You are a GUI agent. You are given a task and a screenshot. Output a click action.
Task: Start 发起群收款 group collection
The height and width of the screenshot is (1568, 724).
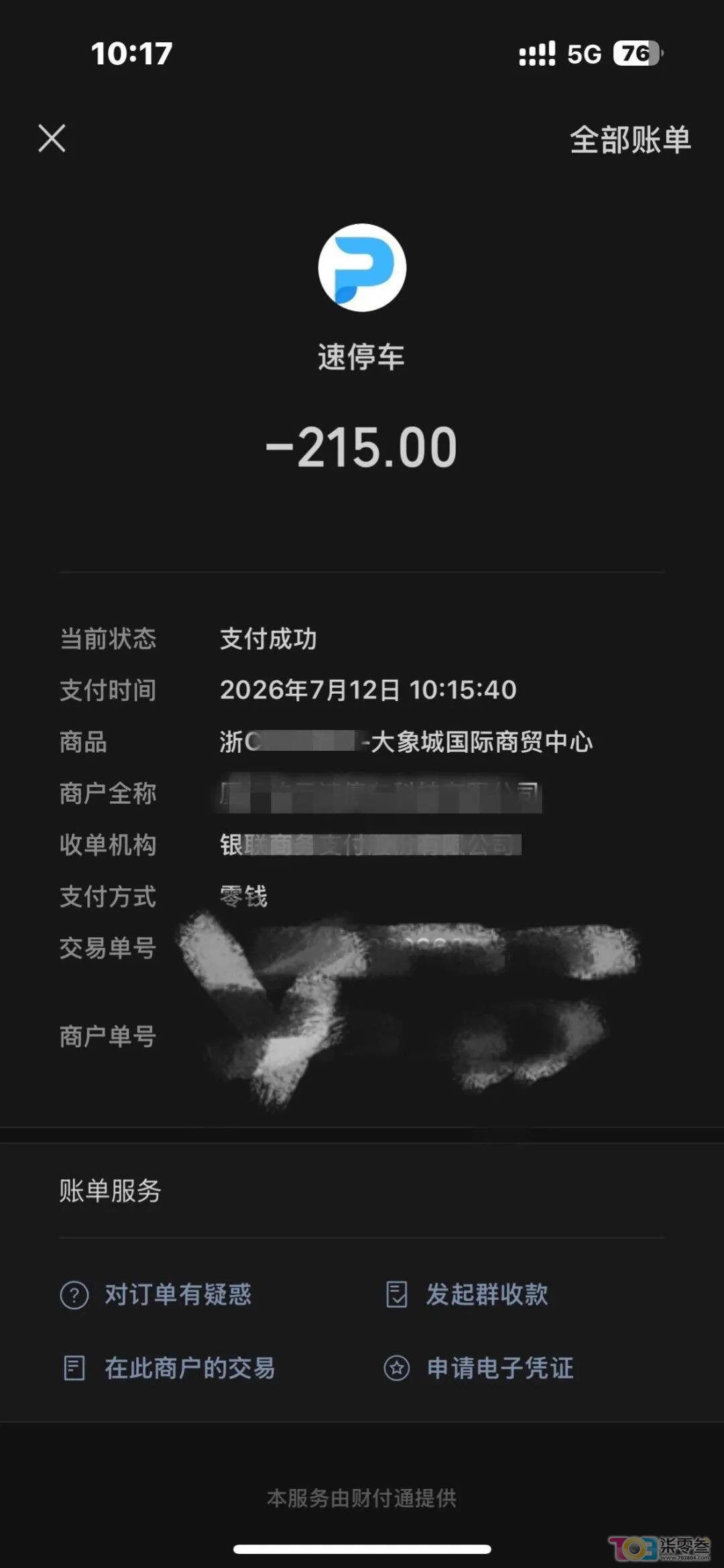coord(467,1294)
